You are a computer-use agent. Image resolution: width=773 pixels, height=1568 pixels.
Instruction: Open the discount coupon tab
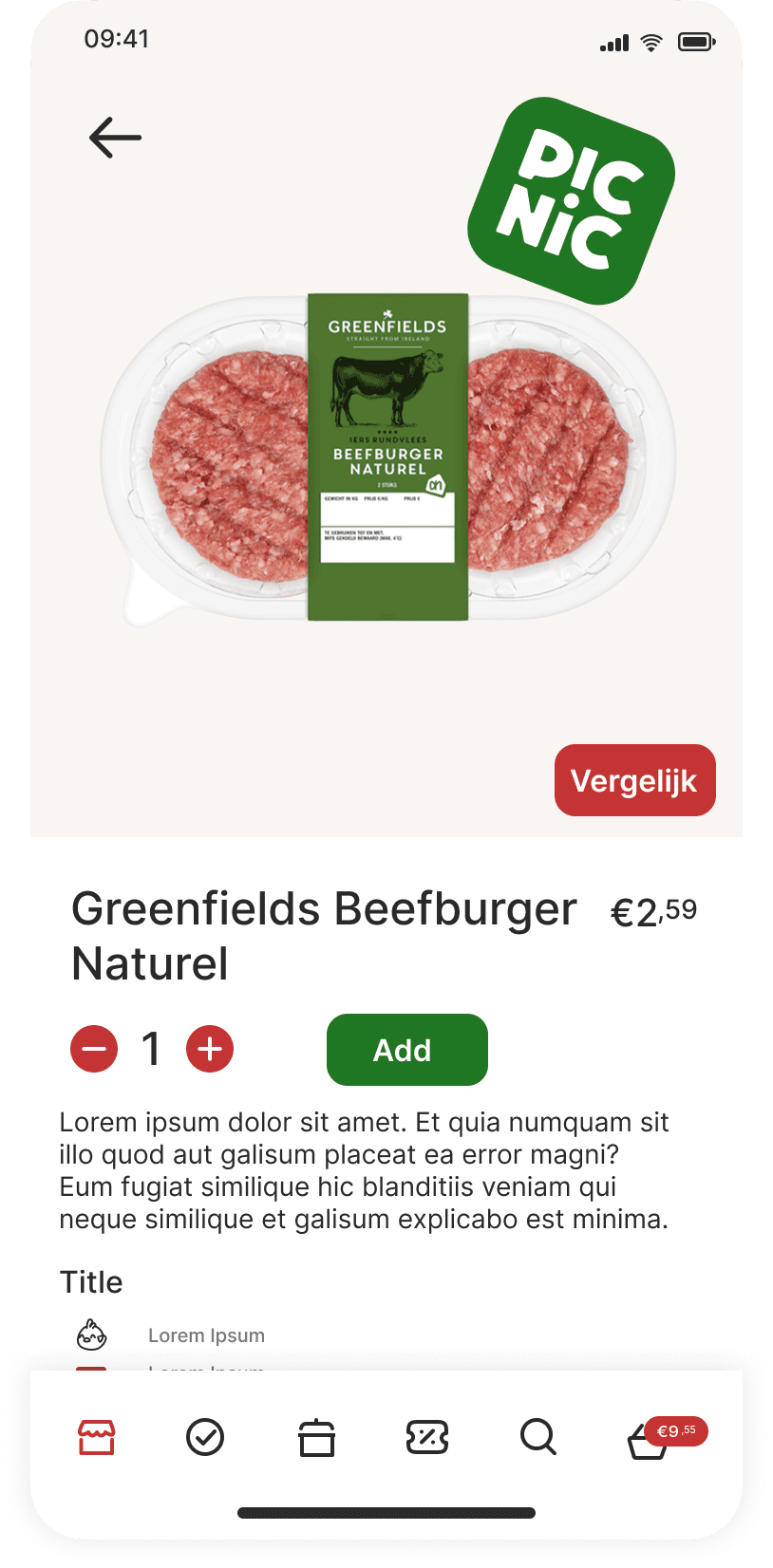pos(427,1437)
